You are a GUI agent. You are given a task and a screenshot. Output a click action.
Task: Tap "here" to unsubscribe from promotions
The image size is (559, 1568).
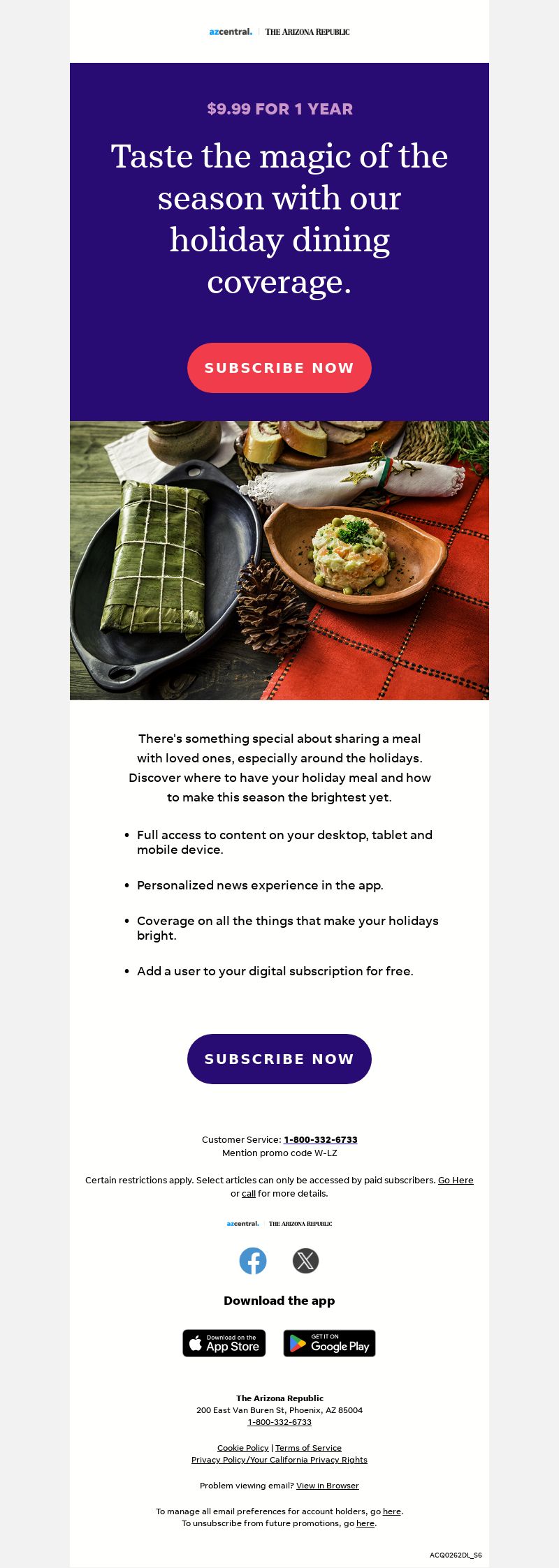[365, 1523]
